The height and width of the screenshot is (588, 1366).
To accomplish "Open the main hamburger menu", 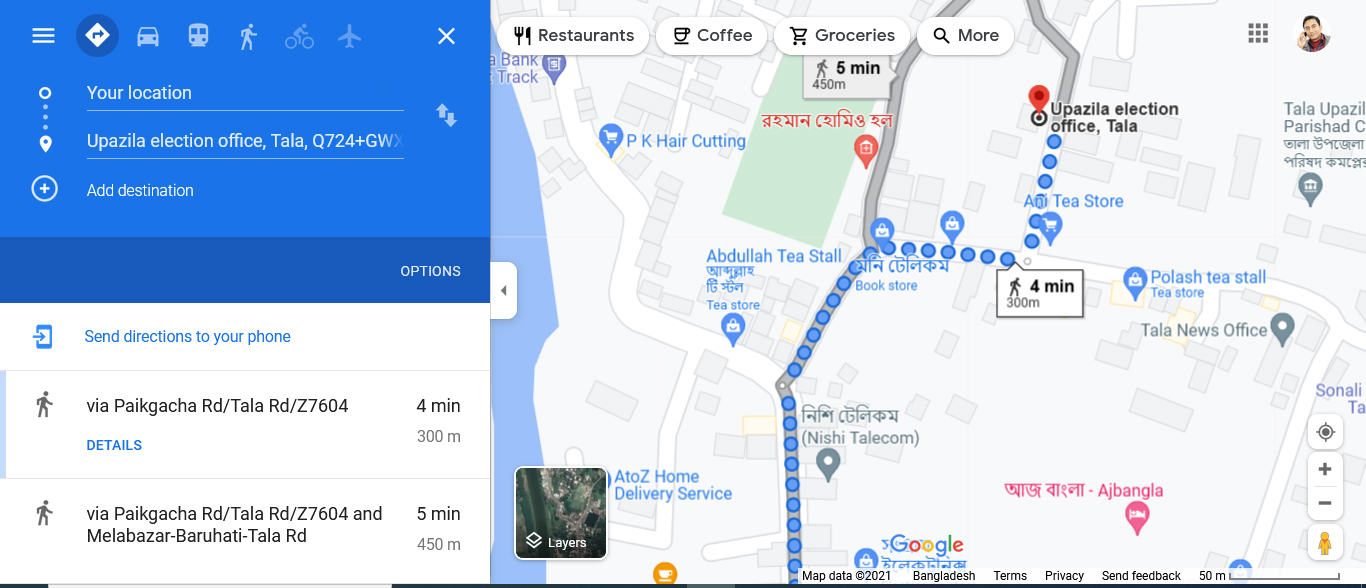I will pos(43,36).
